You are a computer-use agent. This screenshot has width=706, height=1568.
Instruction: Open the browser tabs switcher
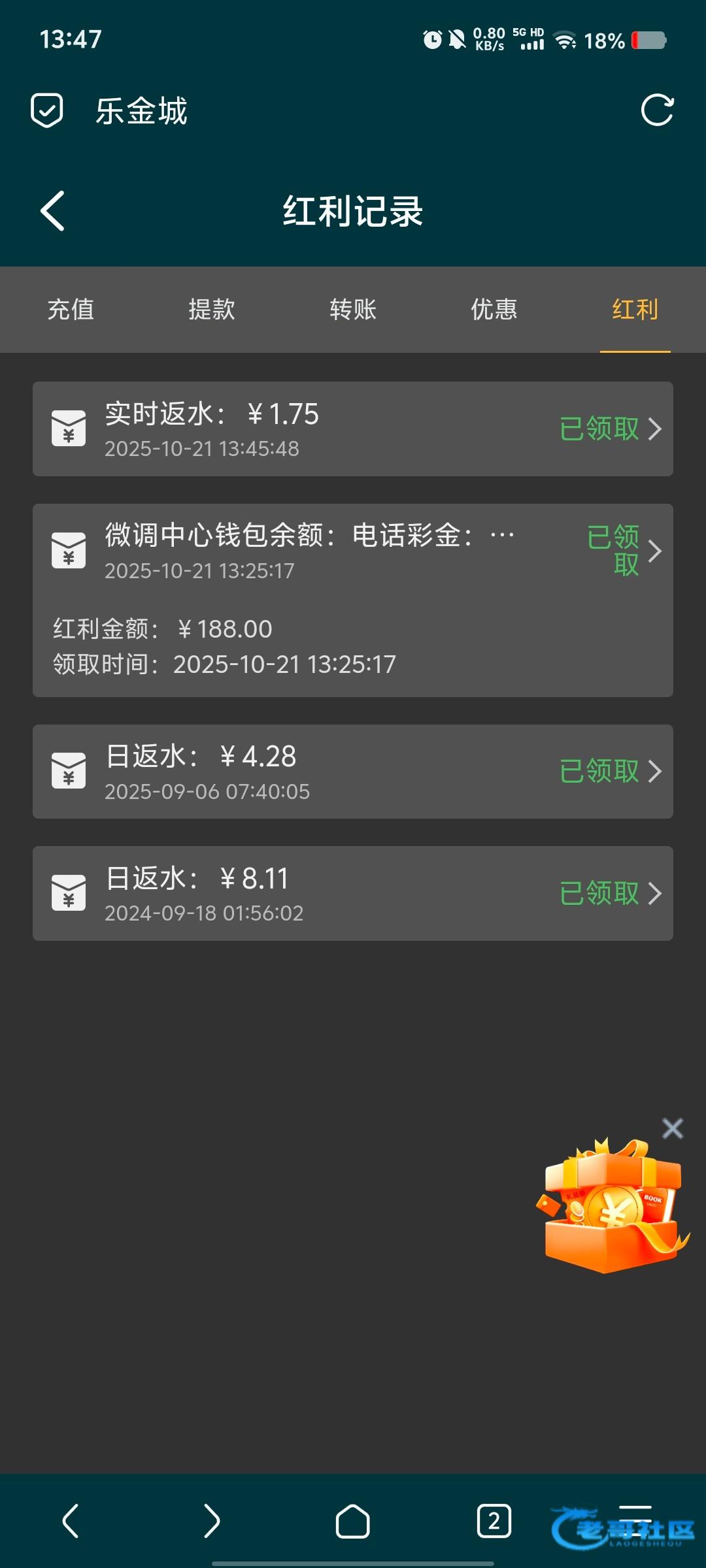point(494,1521)
